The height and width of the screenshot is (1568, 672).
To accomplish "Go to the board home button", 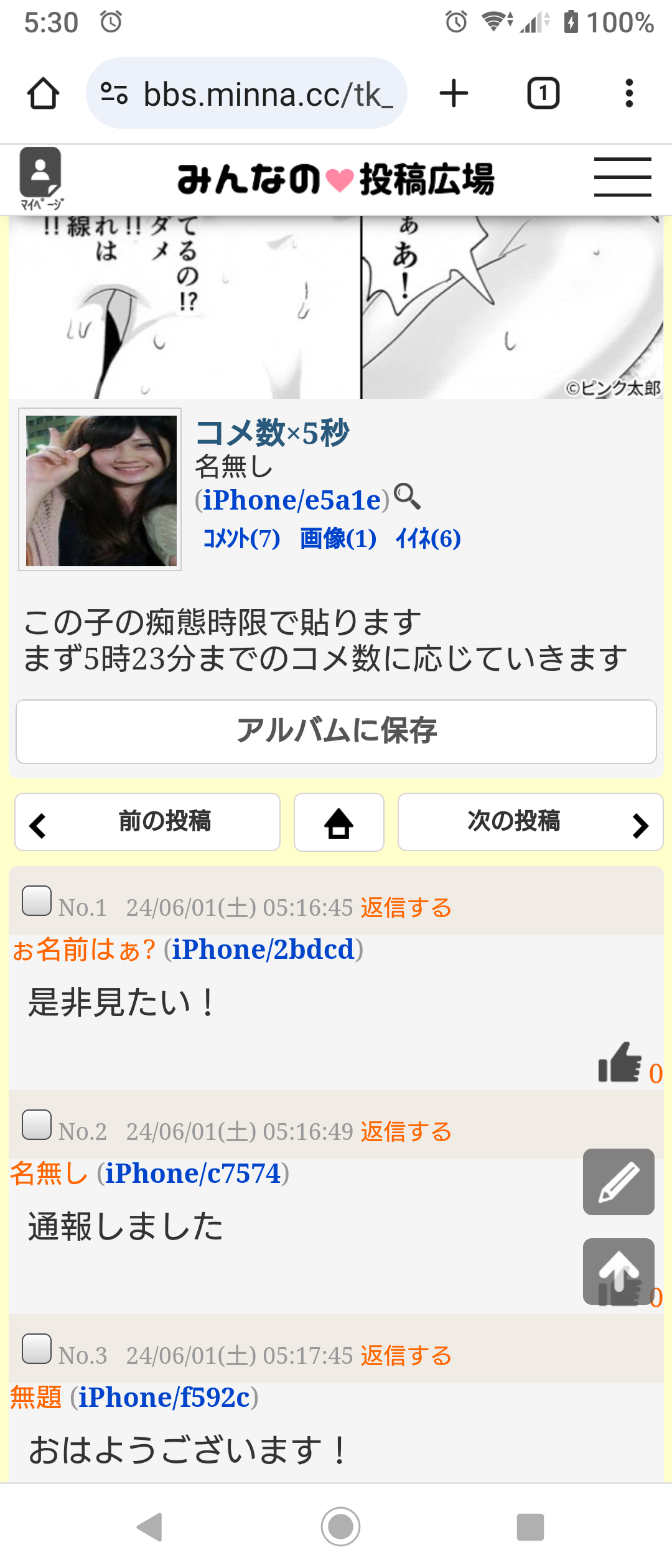I will (x=338, y=822).
